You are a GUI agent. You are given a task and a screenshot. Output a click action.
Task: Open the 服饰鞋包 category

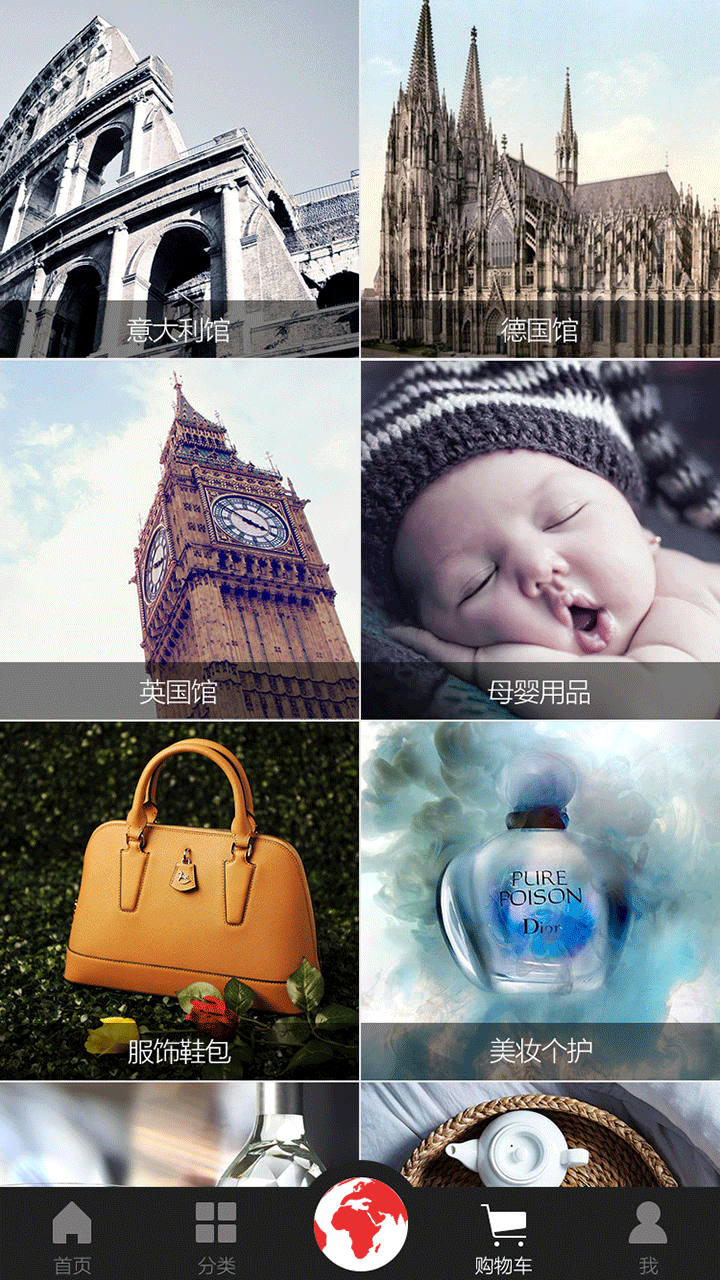(179, 900)
